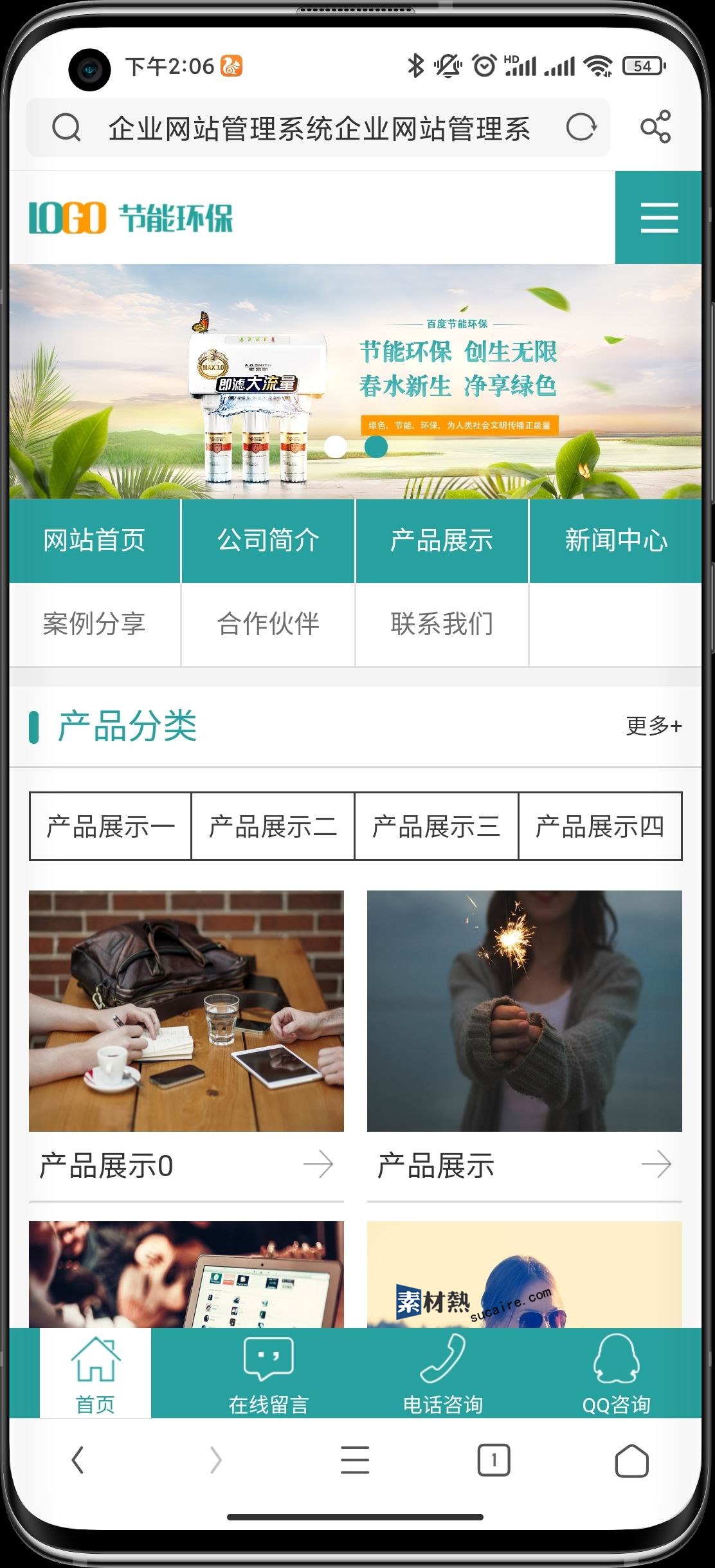The height and width of the screenshot is (1568, 715).
Task: Select the 产品展示三 category
Action: [436, 826]
